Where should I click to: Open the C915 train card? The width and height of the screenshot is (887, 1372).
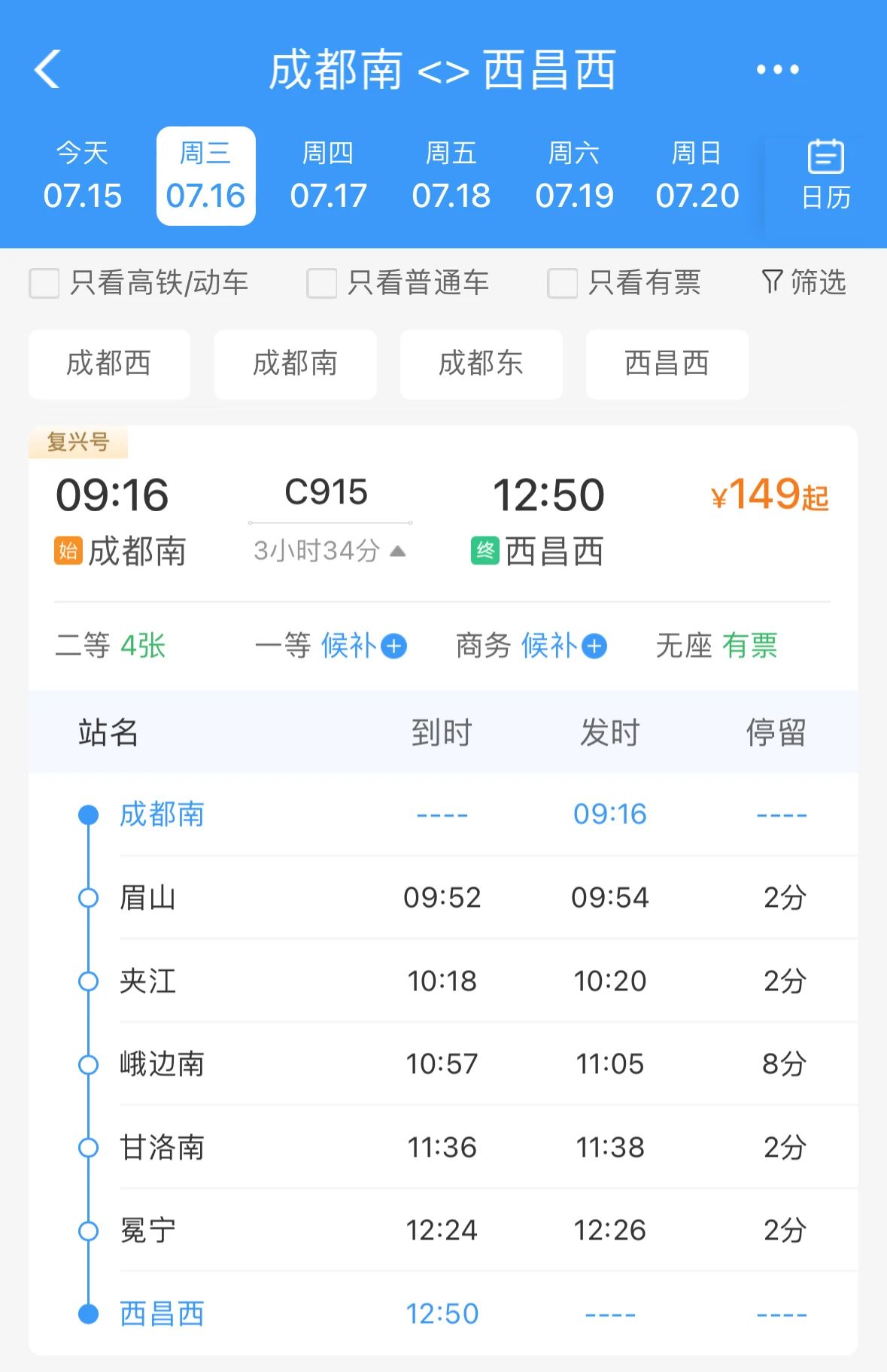(x=327, y=494)
